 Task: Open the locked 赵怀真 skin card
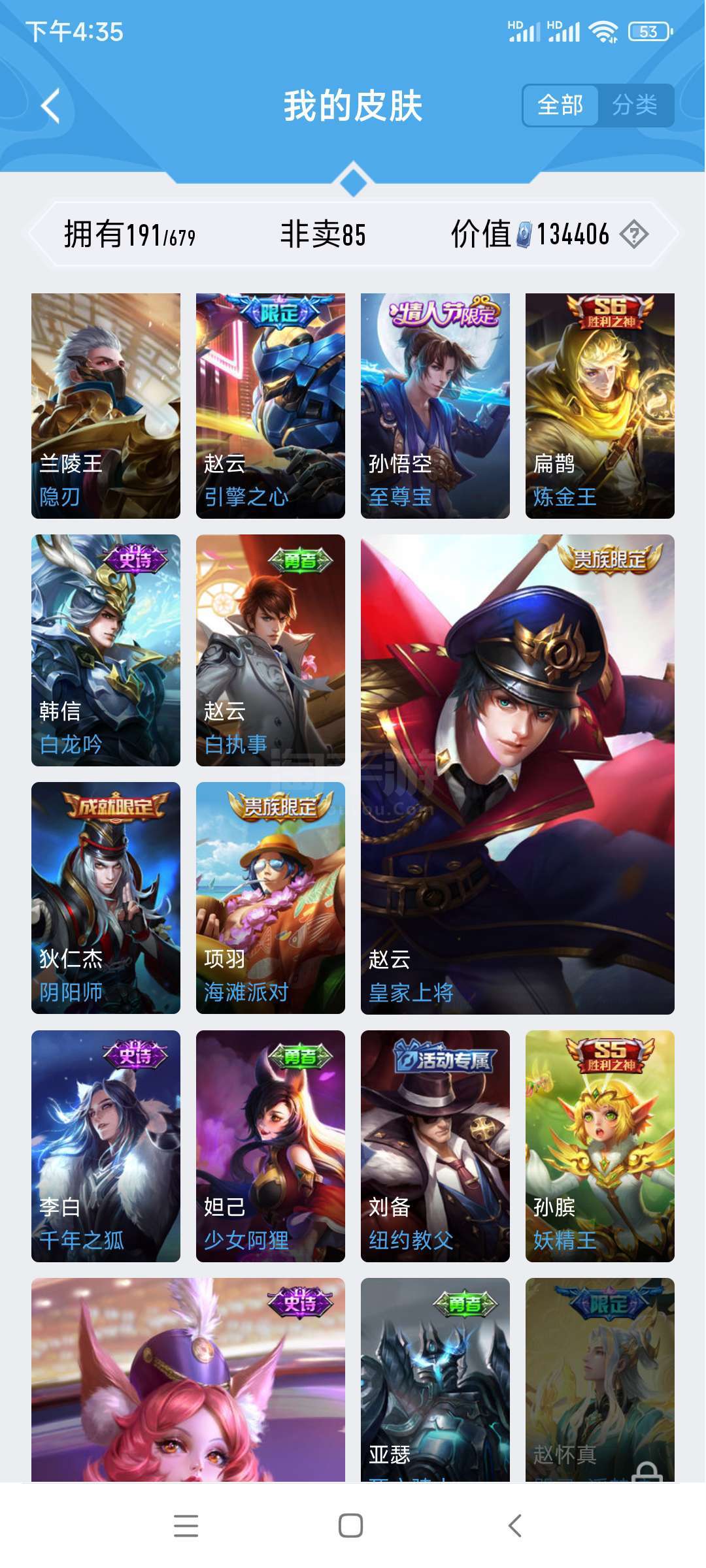(600, 1379)
